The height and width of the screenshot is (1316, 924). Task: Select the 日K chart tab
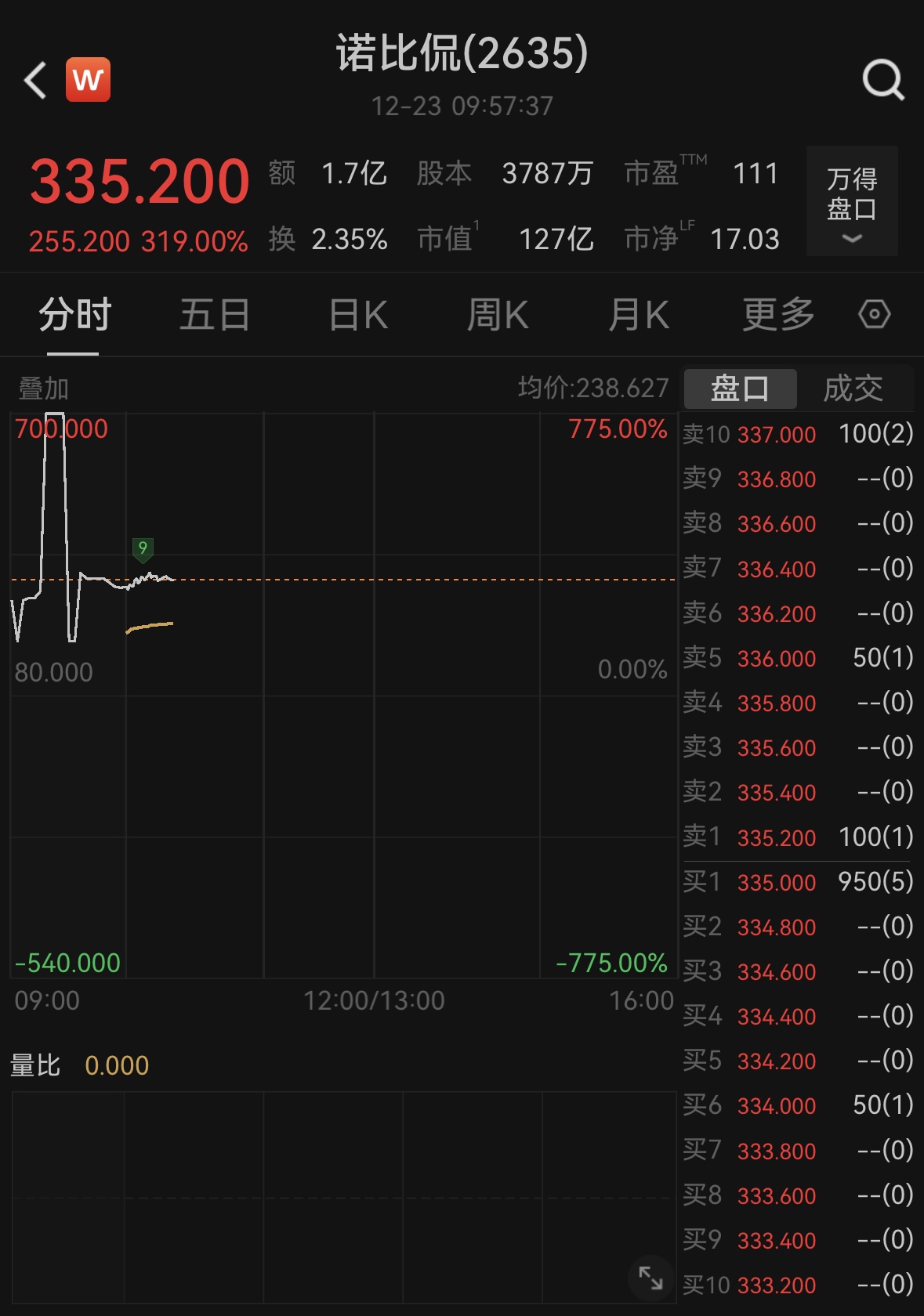tap(358, 316)
